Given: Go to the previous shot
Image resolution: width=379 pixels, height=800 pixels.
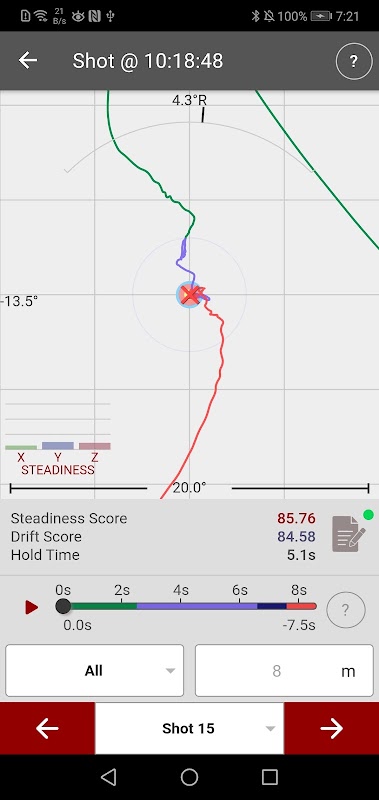Looking at the screenshot, I should (x=47, y=729).
